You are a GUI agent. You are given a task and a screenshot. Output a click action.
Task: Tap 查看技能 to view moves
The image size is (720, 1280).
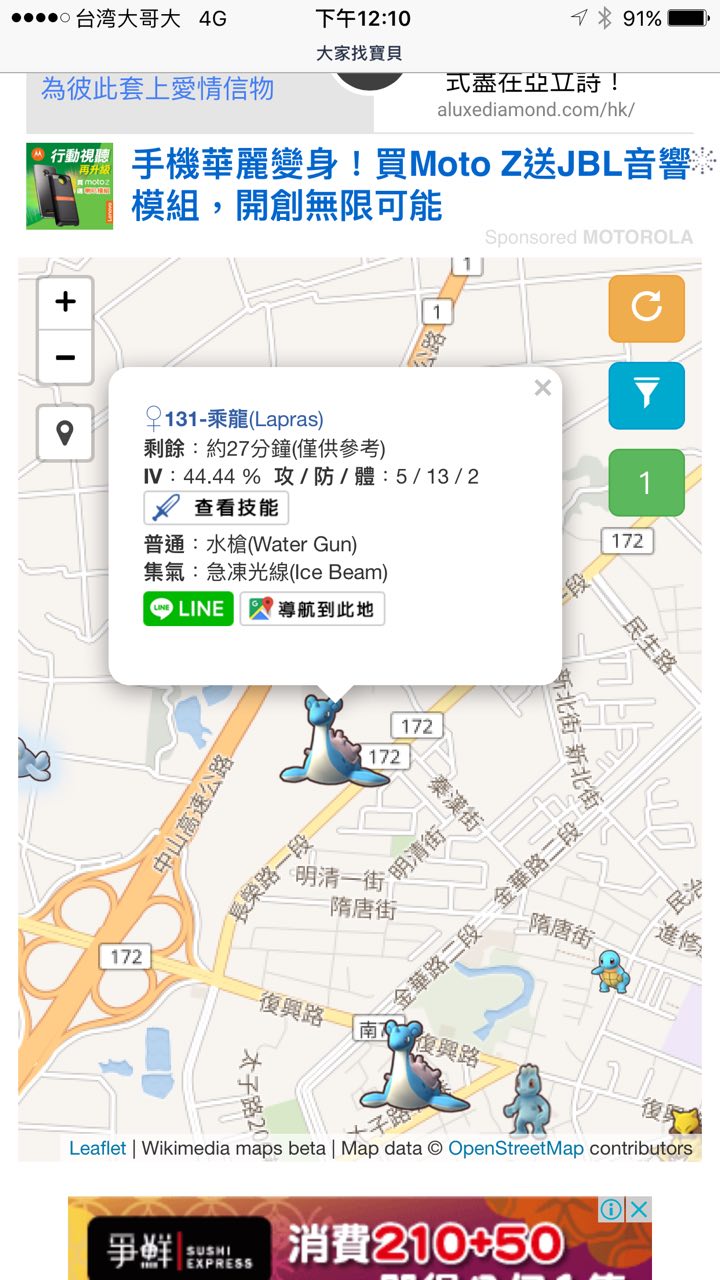point(217,508)
